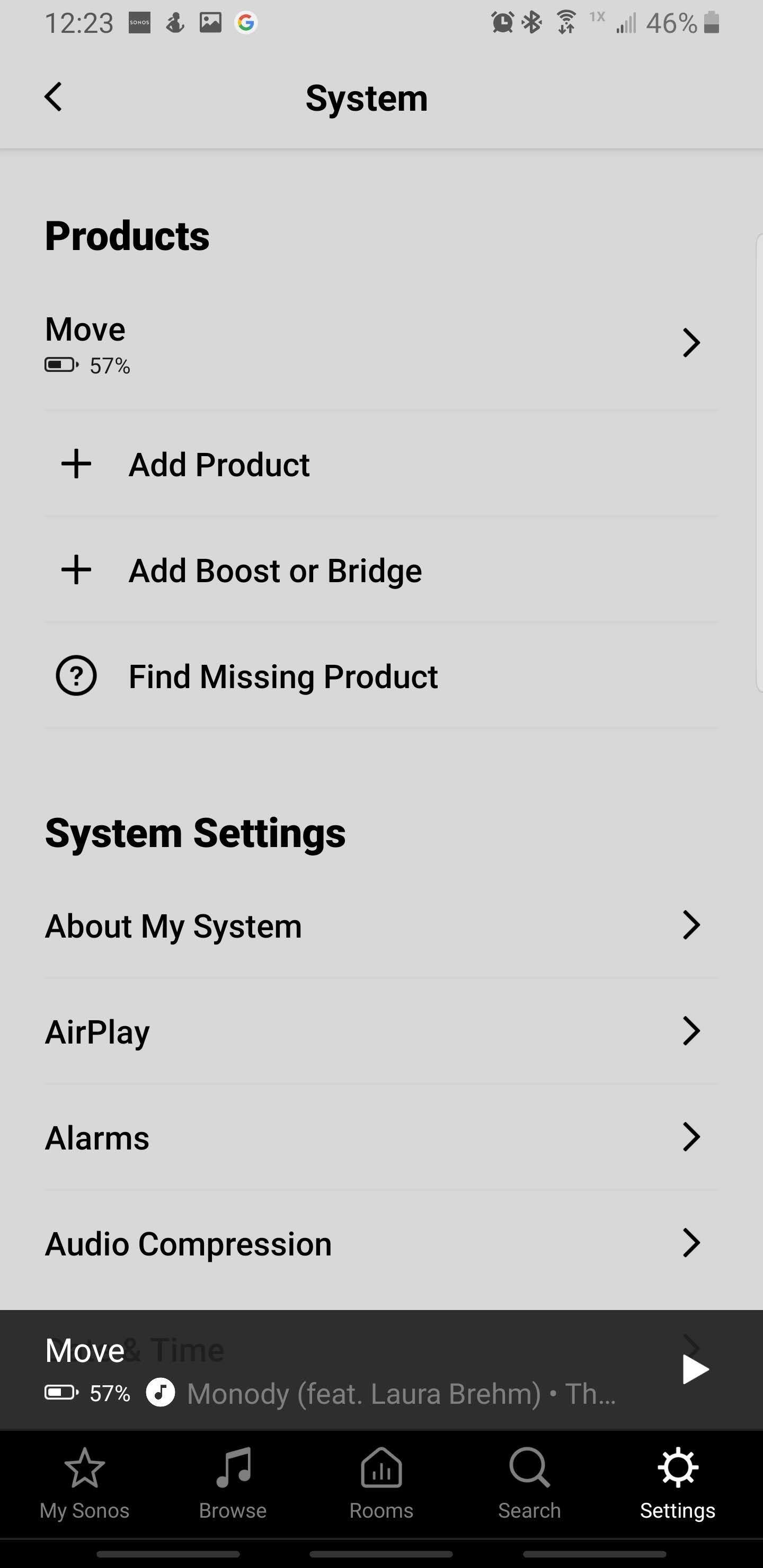Go back from the System screen
763x1568 pixels.
pyautogui.click(x=54, y=97)
